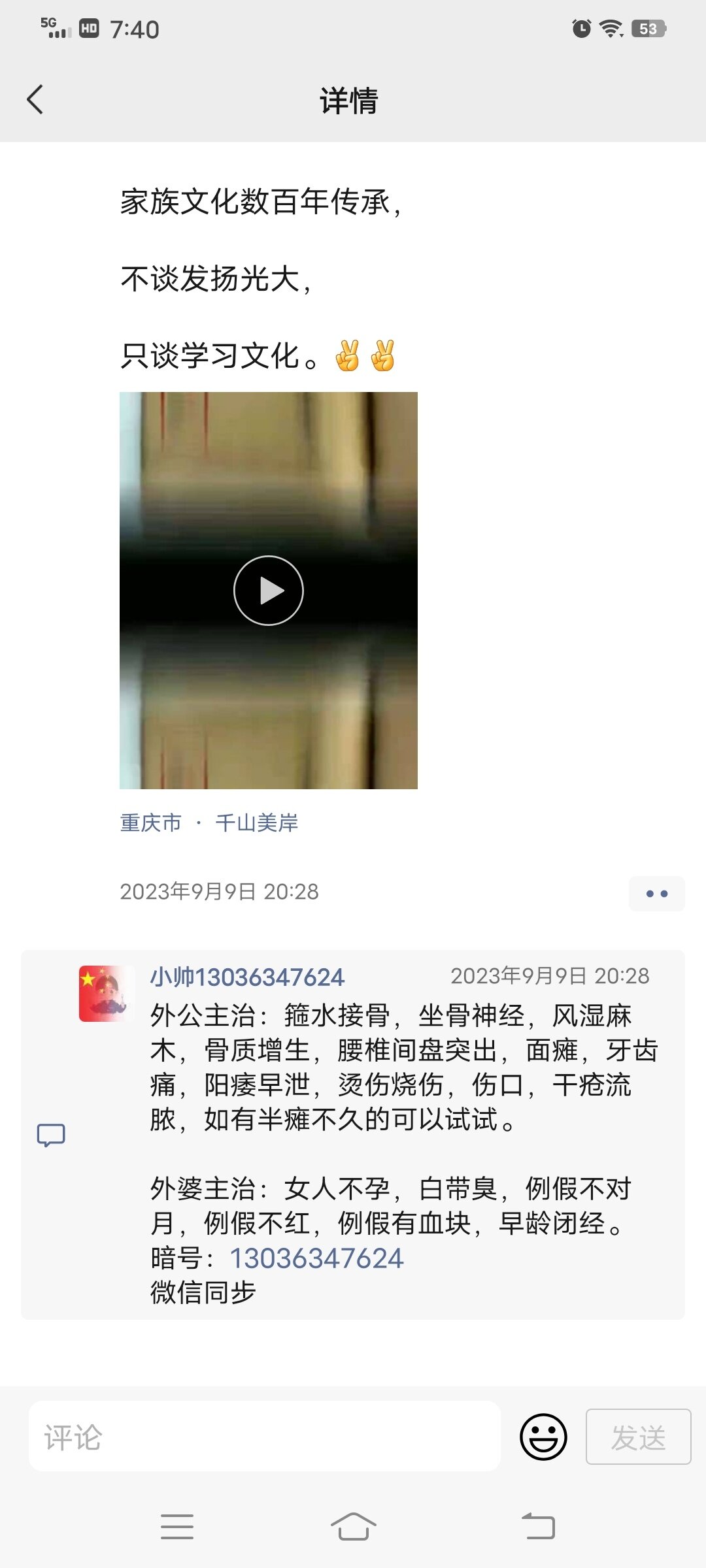Play the video in the post
Image resolution: width=706 pixels, height=1568 pixels.
(x=268, y=591)
